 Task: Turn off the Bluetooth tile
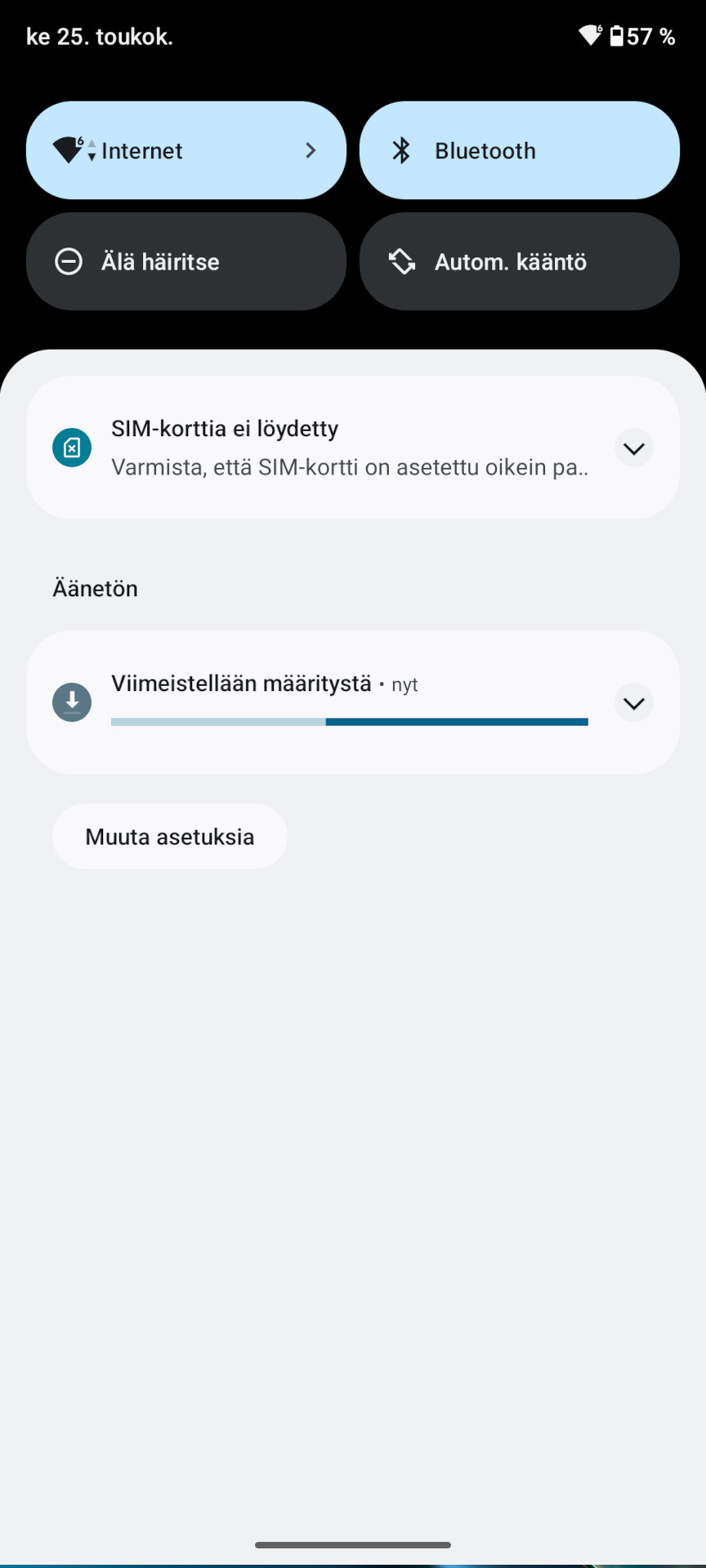click(x=520, y=150)
